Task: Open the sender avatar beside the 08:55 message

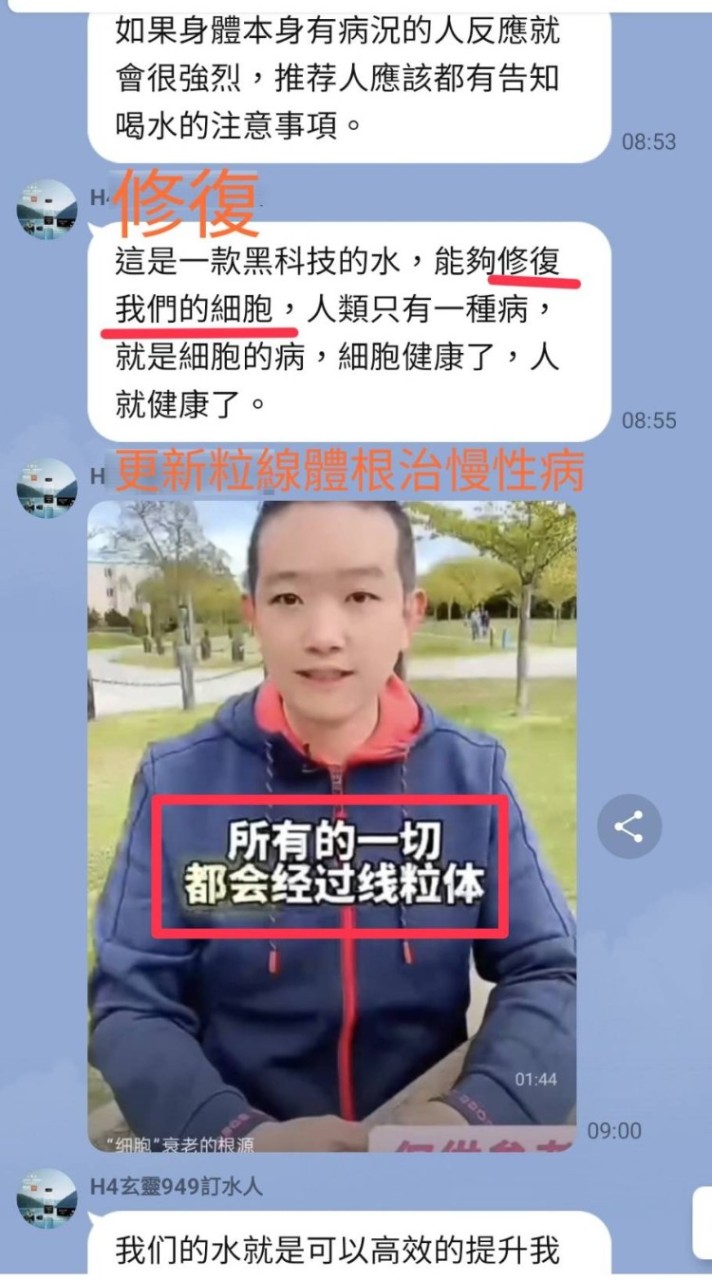Action: (x=47, y=209)
